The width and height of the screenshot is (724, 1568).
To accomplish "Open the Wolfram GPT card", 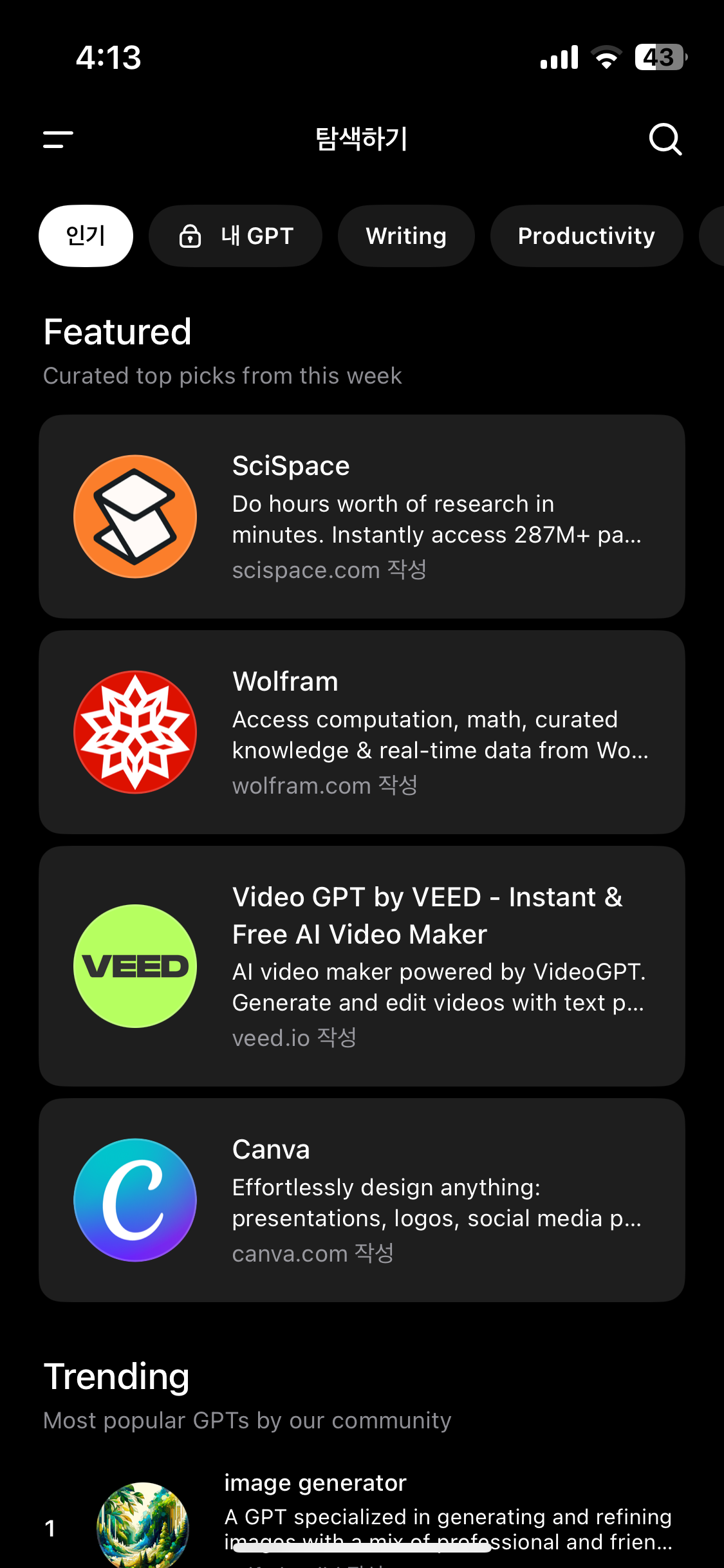I will [x=362, y=732].
